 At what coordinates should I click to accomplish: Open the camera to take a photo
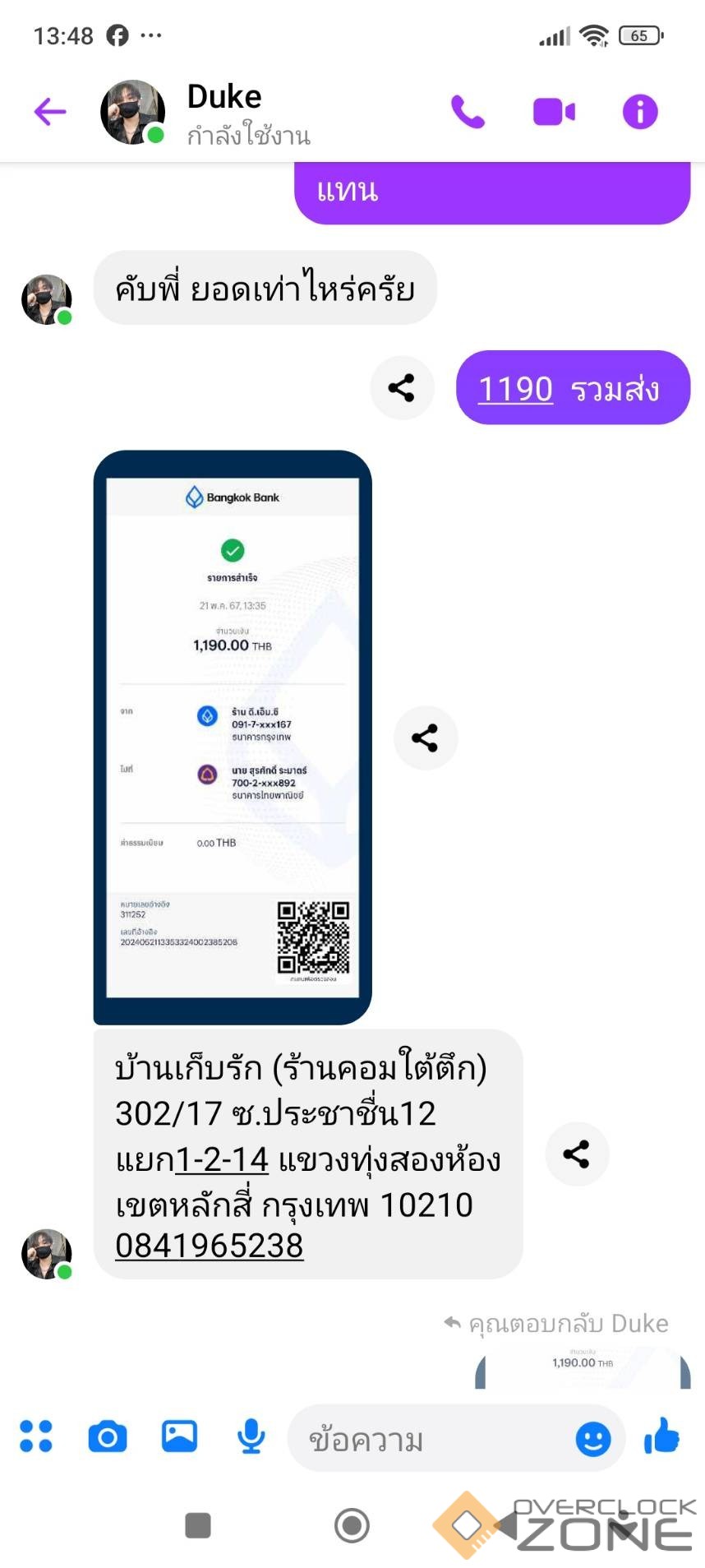click(x=108, y=1436)
